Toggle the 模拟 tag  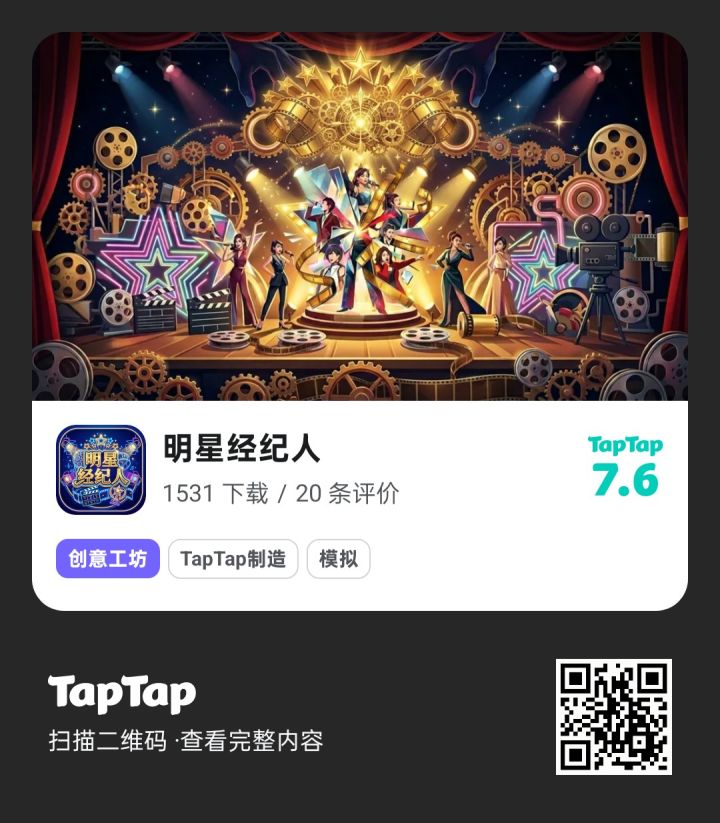point(338,559)
